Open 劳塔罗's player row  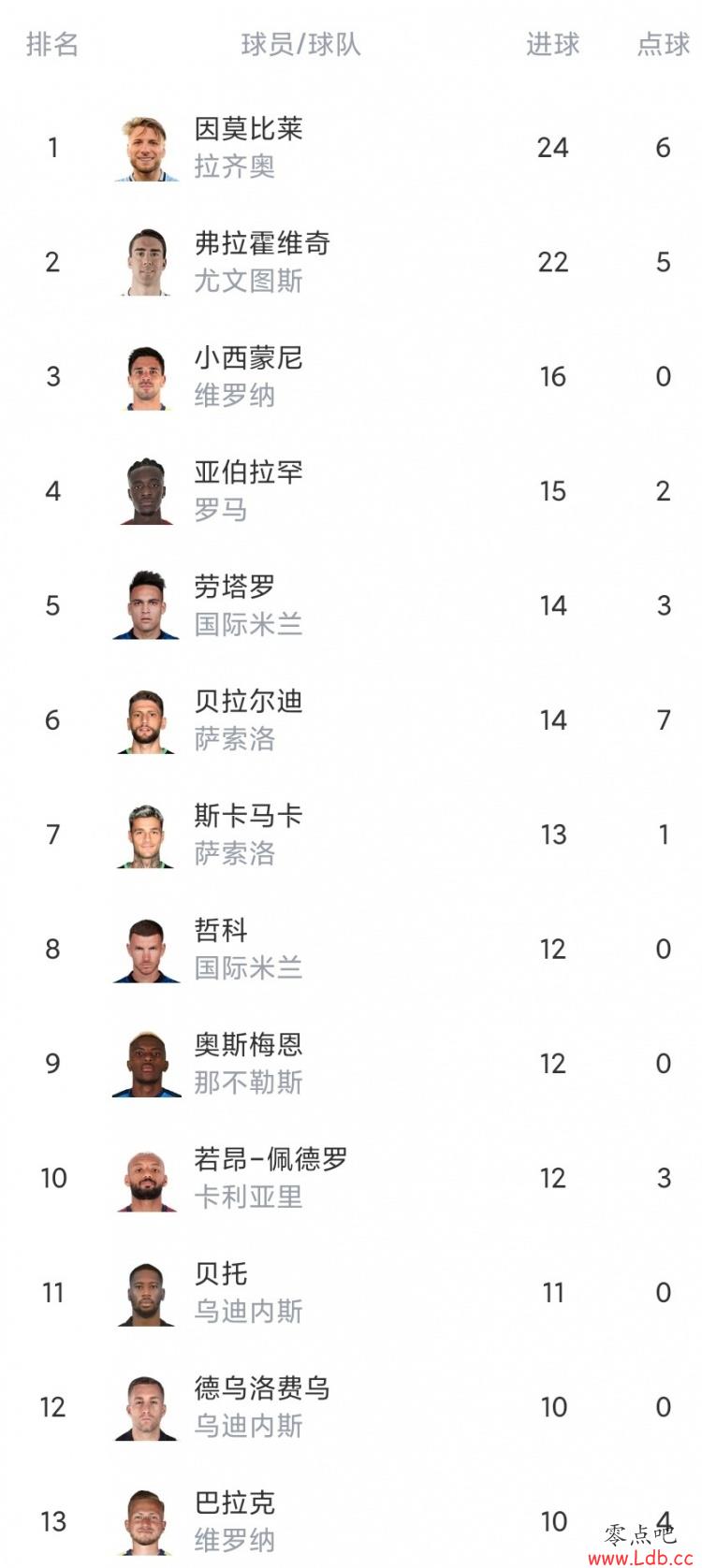pyautogui.click(x=351, y=605)
